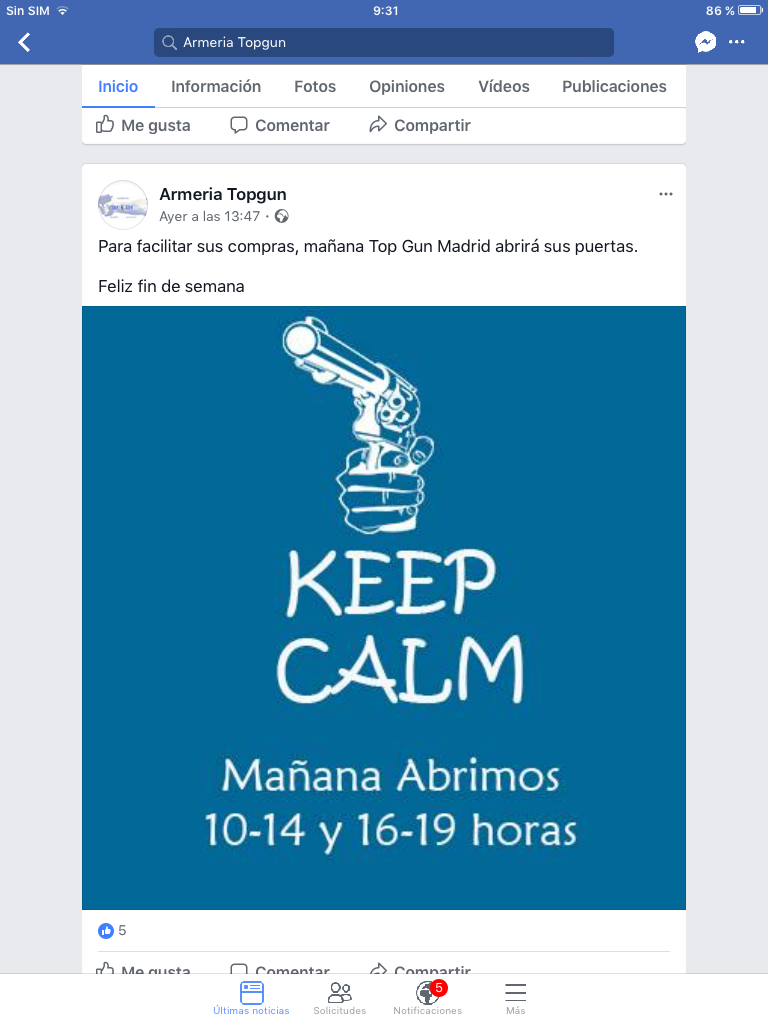This screenshot has width=768, height=1024.
Task: Open the top bar overflow menu
Action: click(x=737, y=42)
